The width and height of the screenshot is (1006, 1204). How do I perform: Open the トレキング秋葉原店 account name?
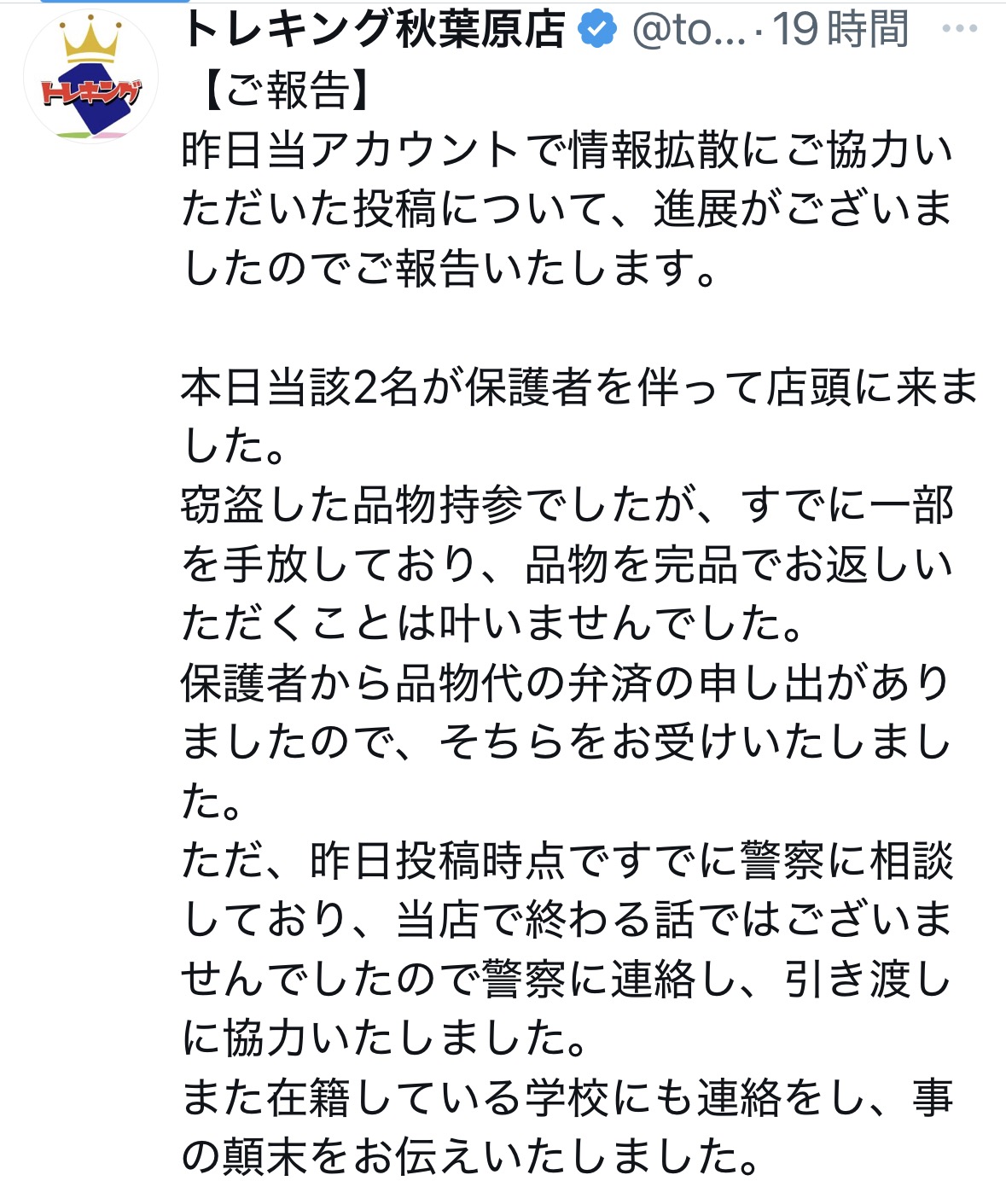[x=374, y=30]
